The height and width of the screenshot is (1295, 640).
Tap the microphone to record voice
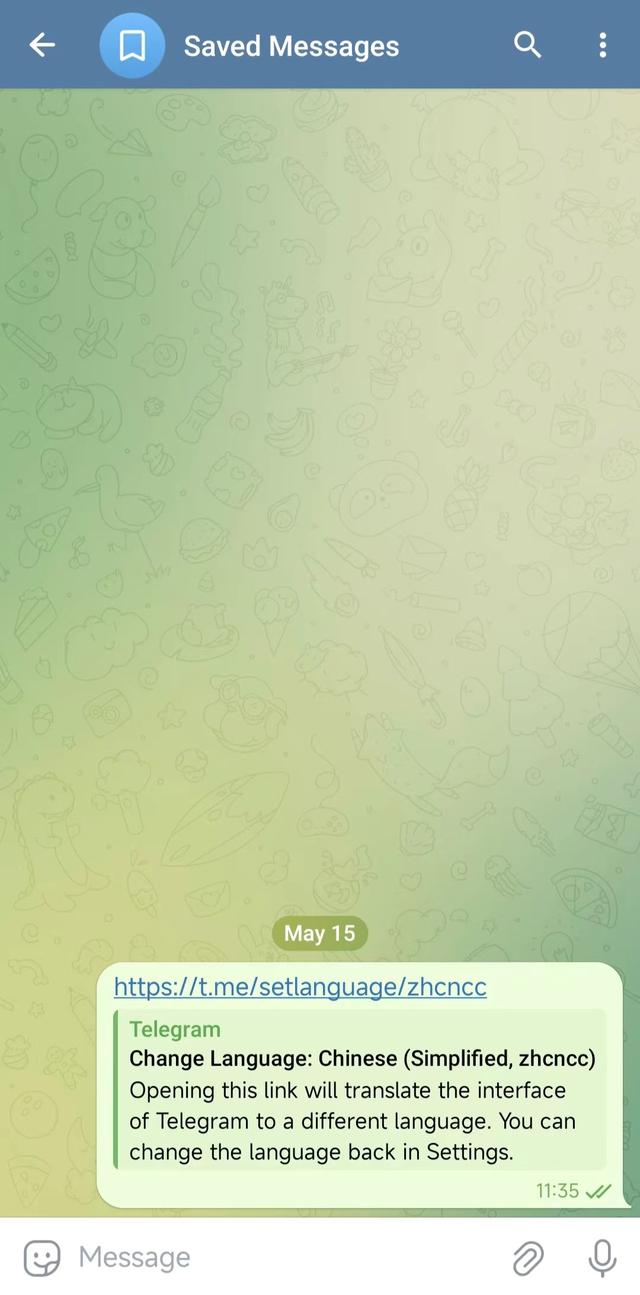[x=602, y=1258]
